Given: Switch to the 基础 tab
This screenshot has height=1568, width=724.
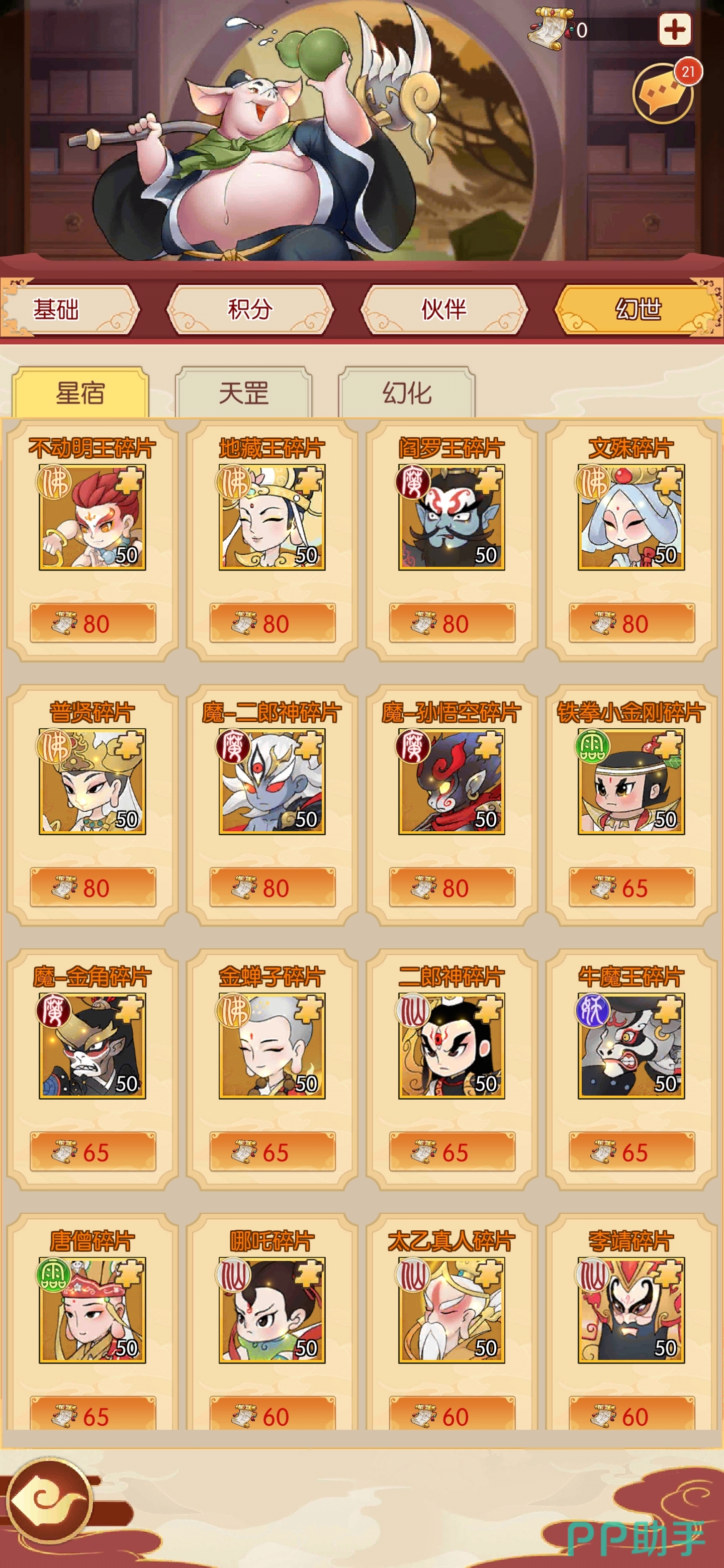Looking at the screenshot, I should pyautogui.click(x=69, y=310).
